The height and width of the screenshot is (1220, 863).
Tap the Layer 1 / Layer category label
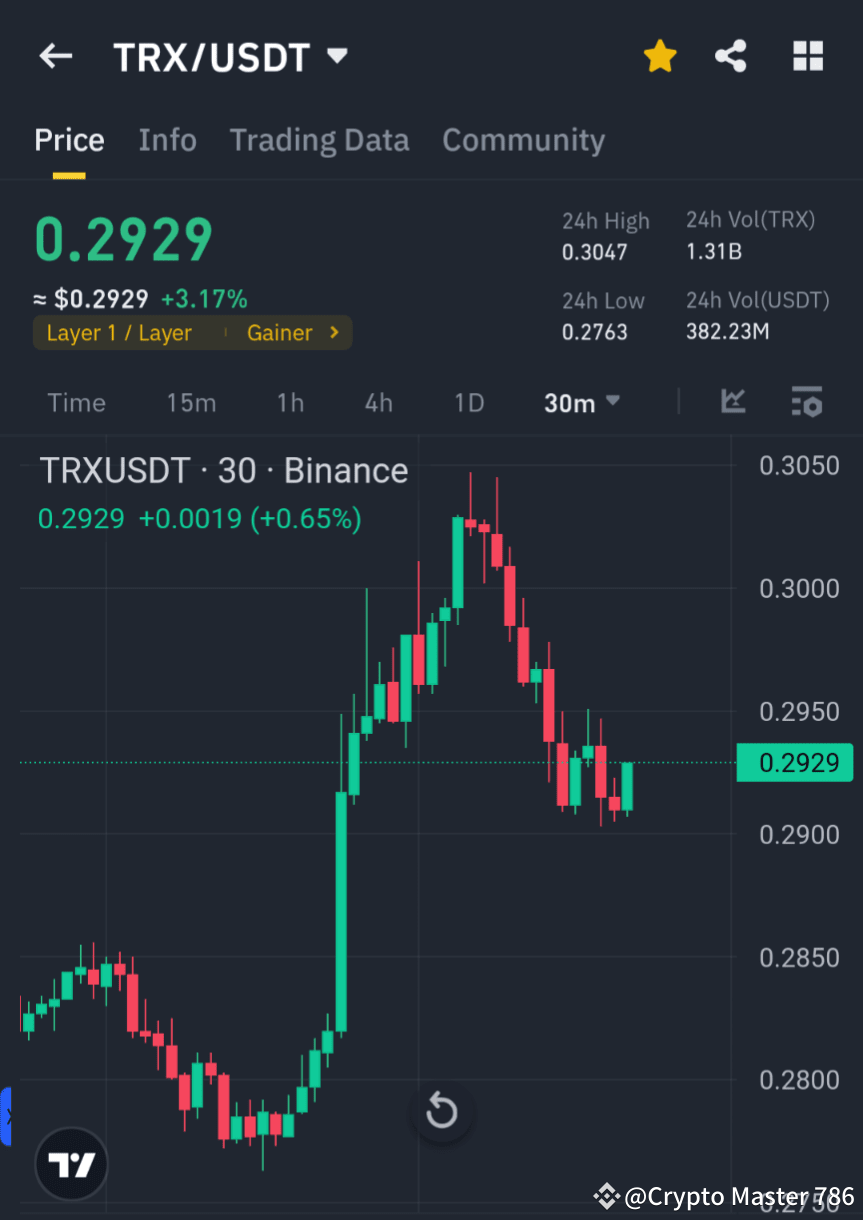coord(119,332)
